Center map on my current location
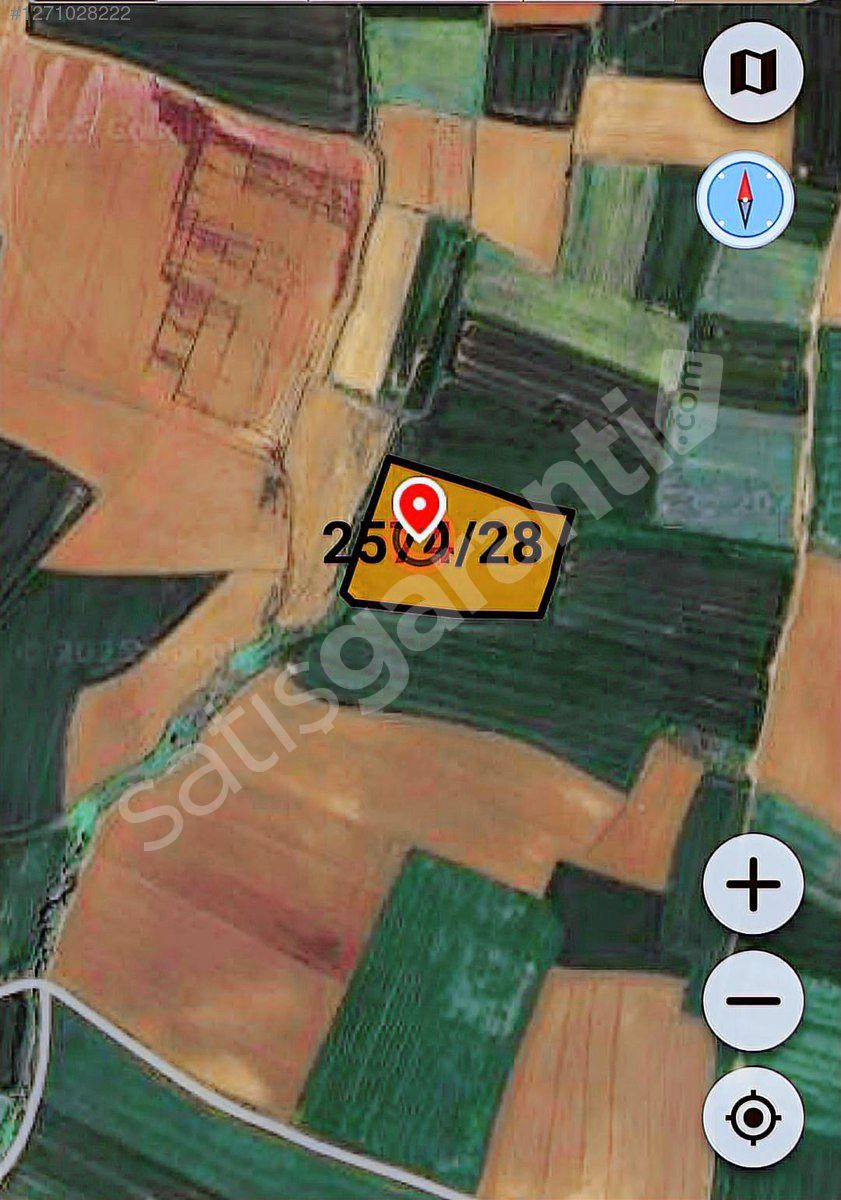841x1200 pixels. pos(752,1116)
